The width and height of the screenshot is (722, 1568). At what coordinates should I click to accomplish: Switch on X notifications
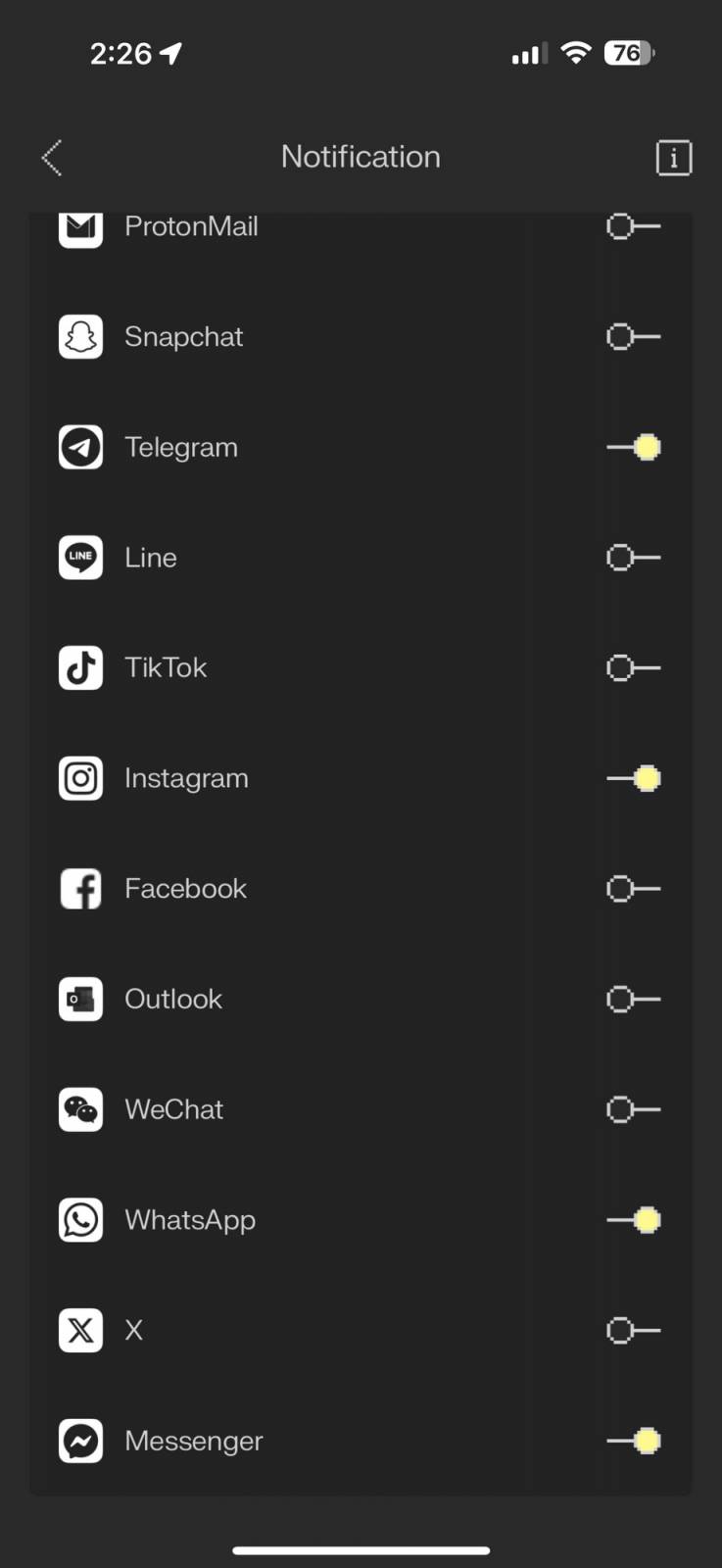633,1331
